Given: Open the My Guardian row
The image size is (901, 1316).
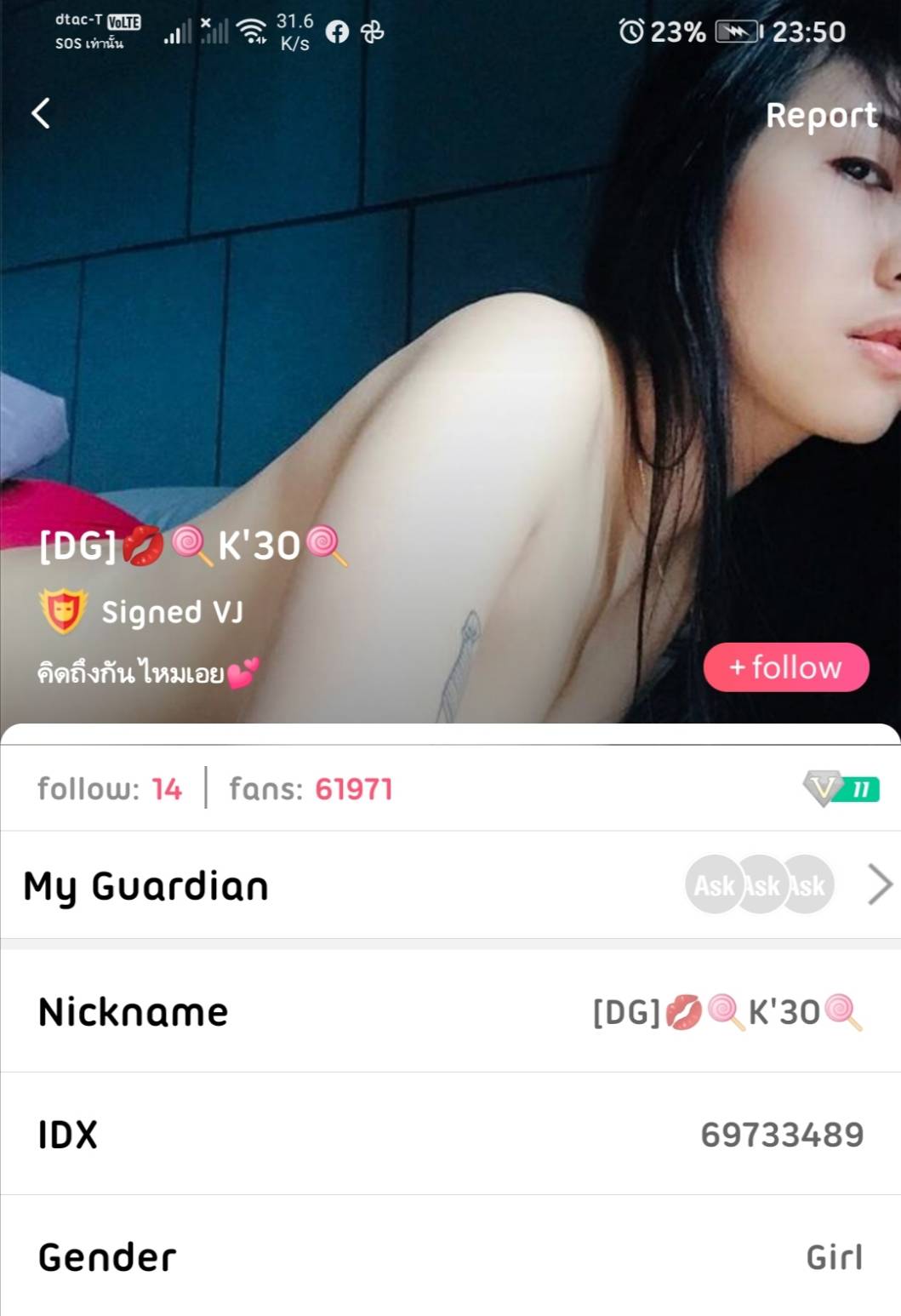Looking at the screenshot, I should pos(450,885).
